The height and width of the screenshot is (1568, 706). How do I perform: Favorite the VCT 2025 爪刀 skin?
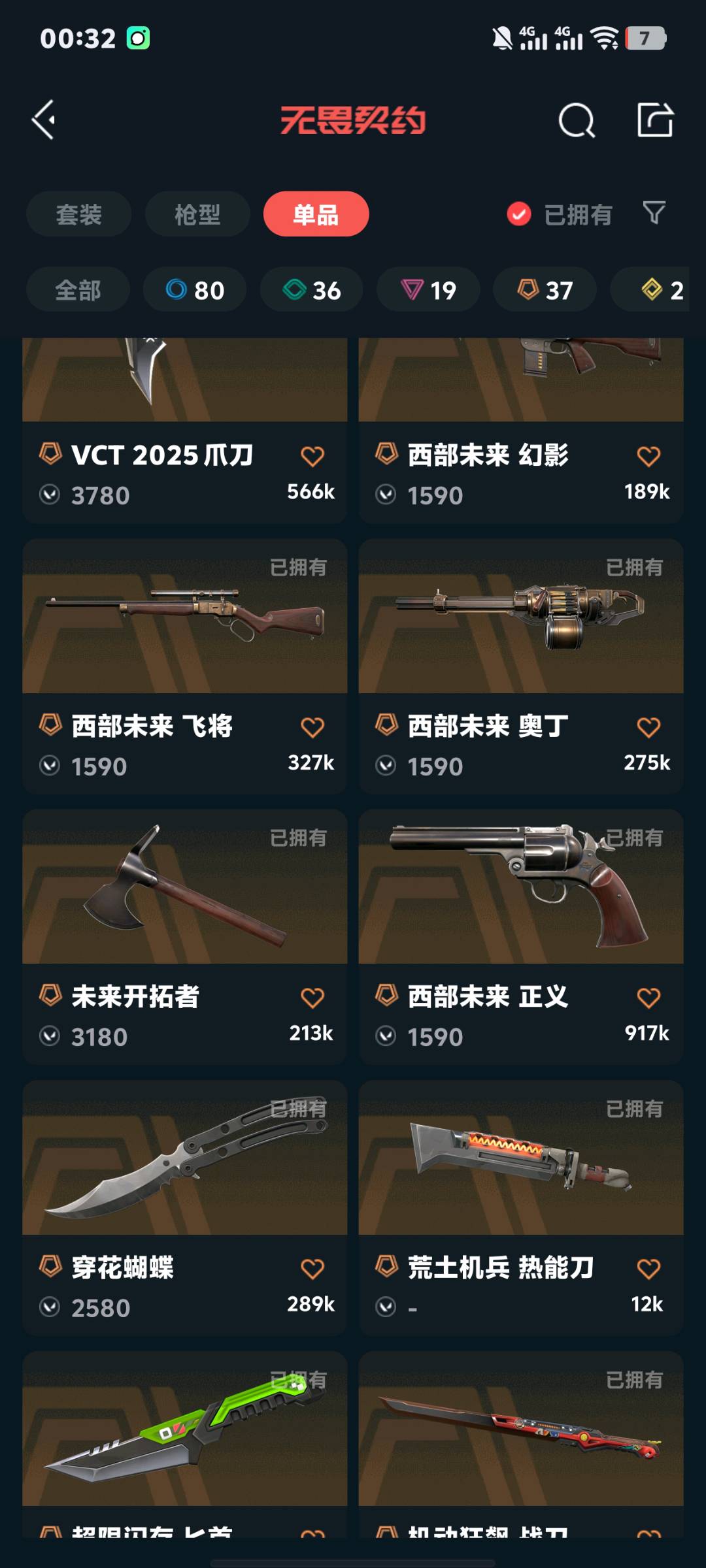pyautogui.click(x=312, y=456)
